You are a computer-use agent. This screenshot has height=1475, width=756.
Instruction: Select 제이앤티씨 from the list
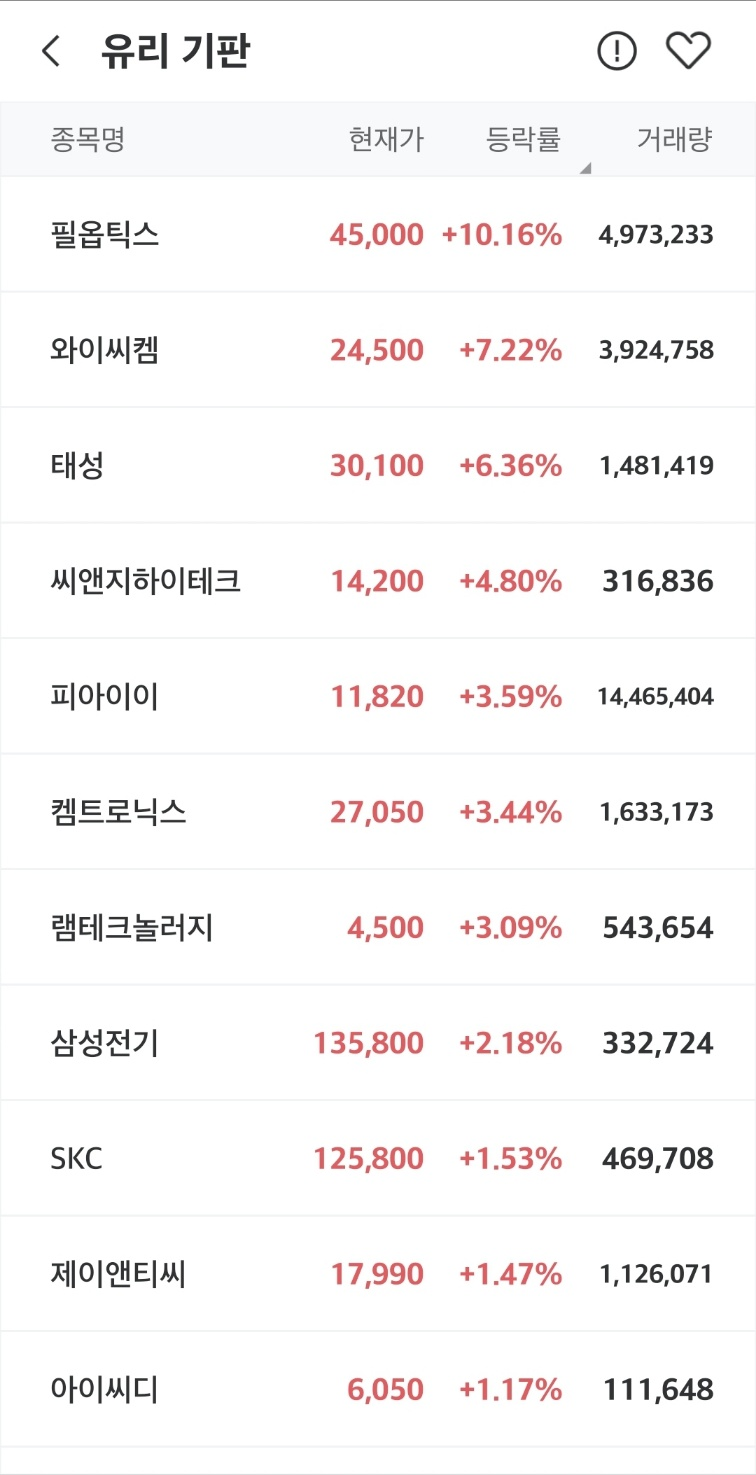click(378, 1274)
